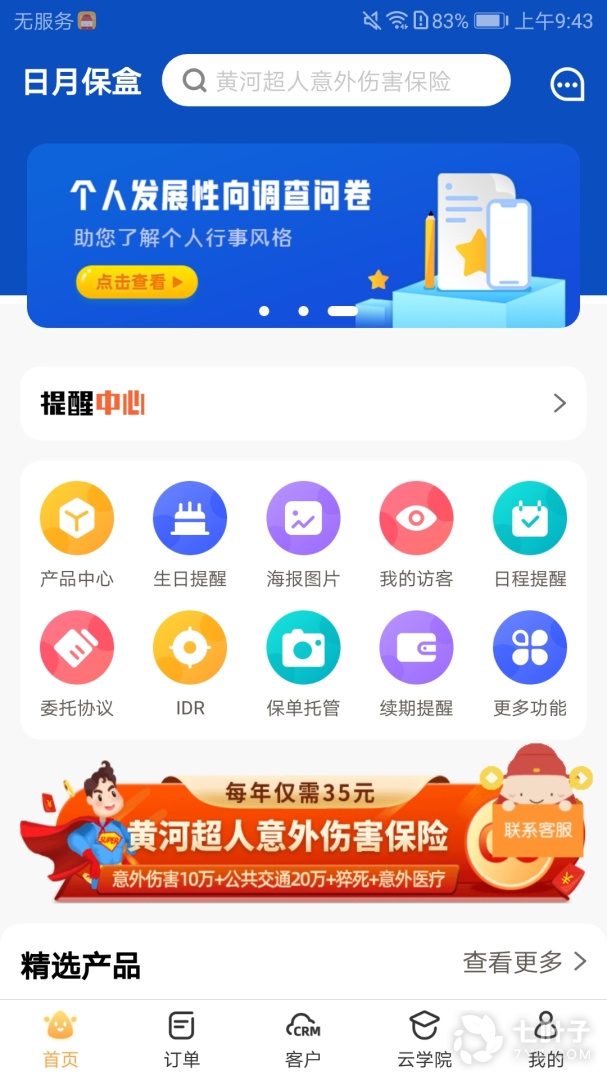Open 产品中心

(77, 519)
